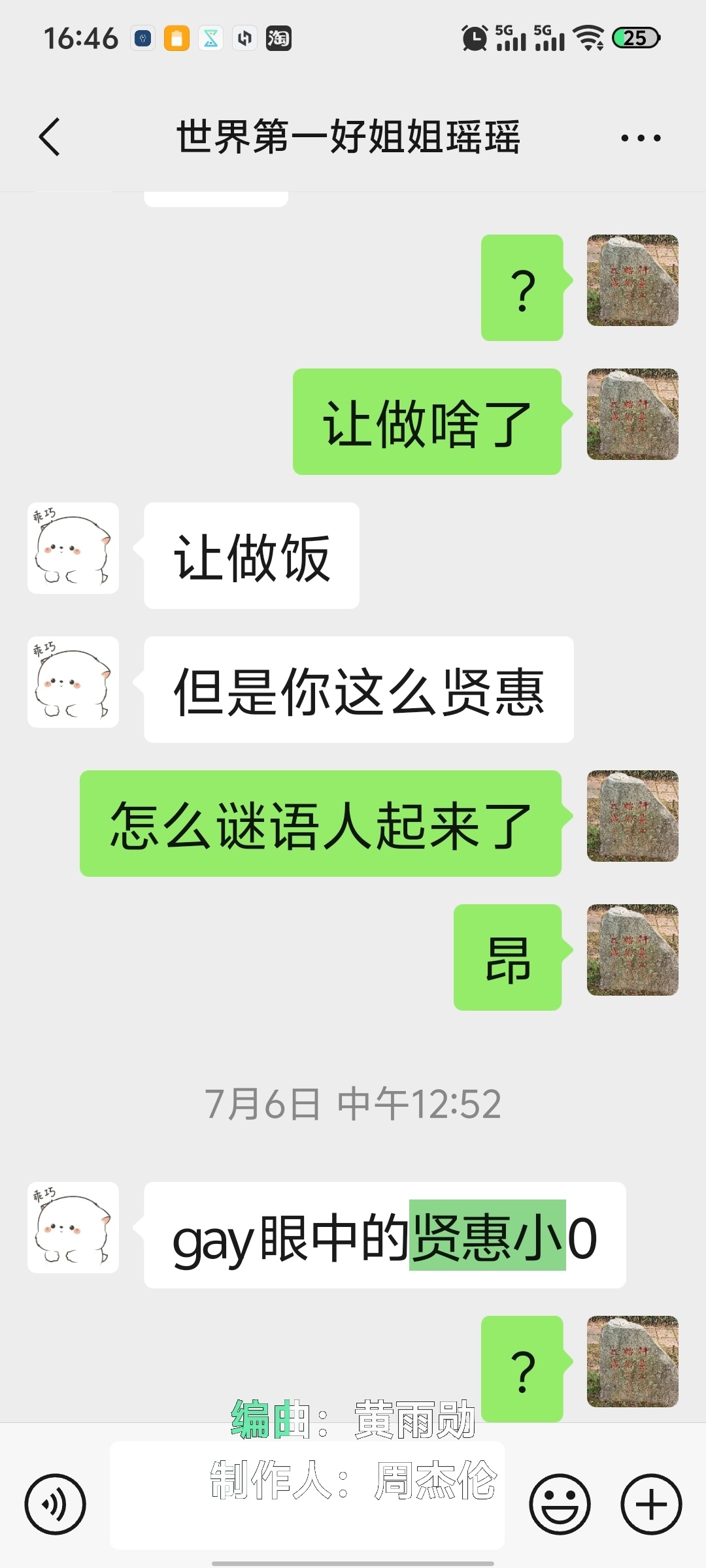Viewport: 706px width, 1568px height.
Task: Open my stone avatar beside 让做啥了
Action: pyautogui.click(x=632, y=414)
